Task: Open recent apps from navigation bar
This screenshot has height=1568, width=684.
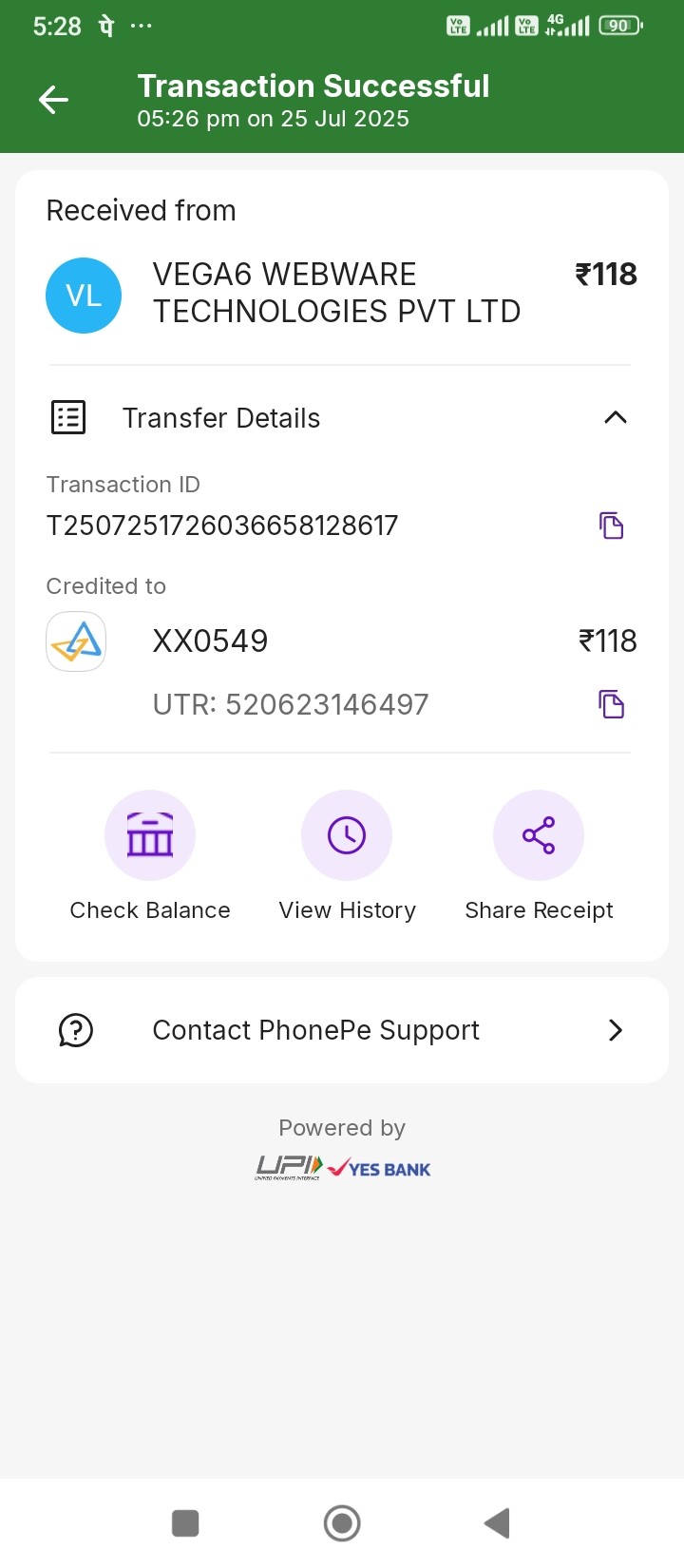Action: click(185, 1523)
